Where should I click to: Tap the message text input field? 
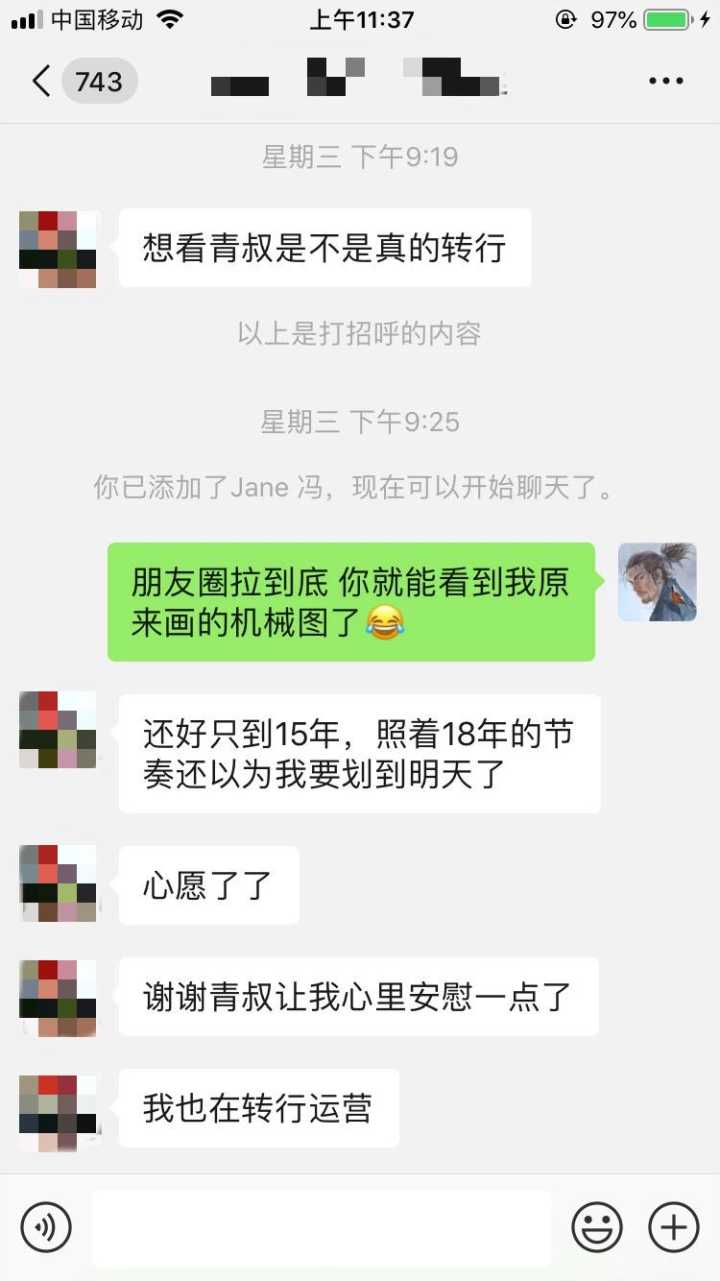322,1227
